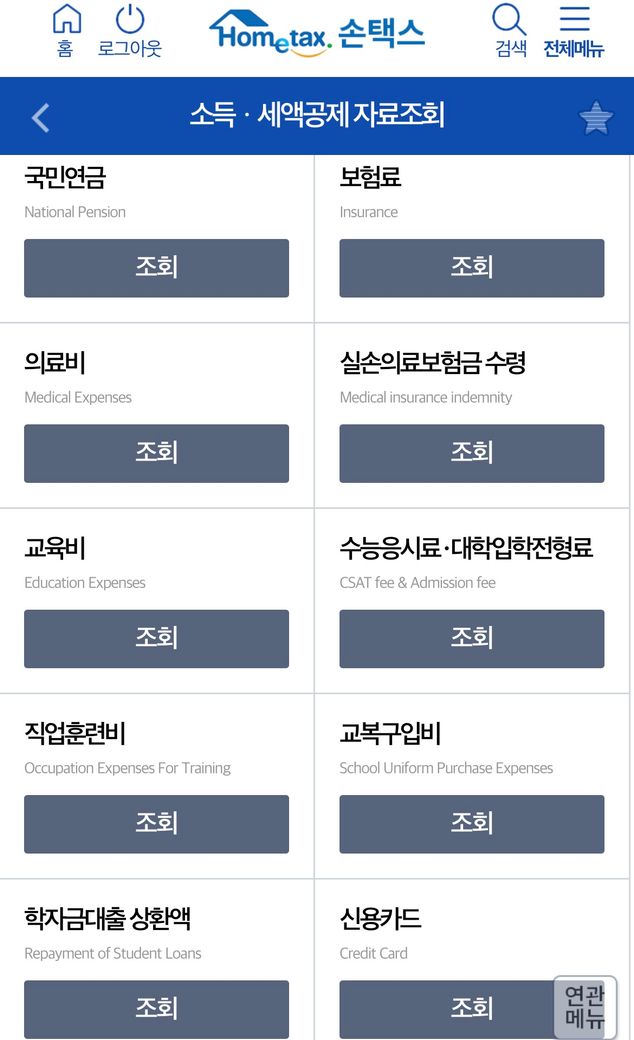
Task: Add this page to favorites with star
Action: click(596, 118)
